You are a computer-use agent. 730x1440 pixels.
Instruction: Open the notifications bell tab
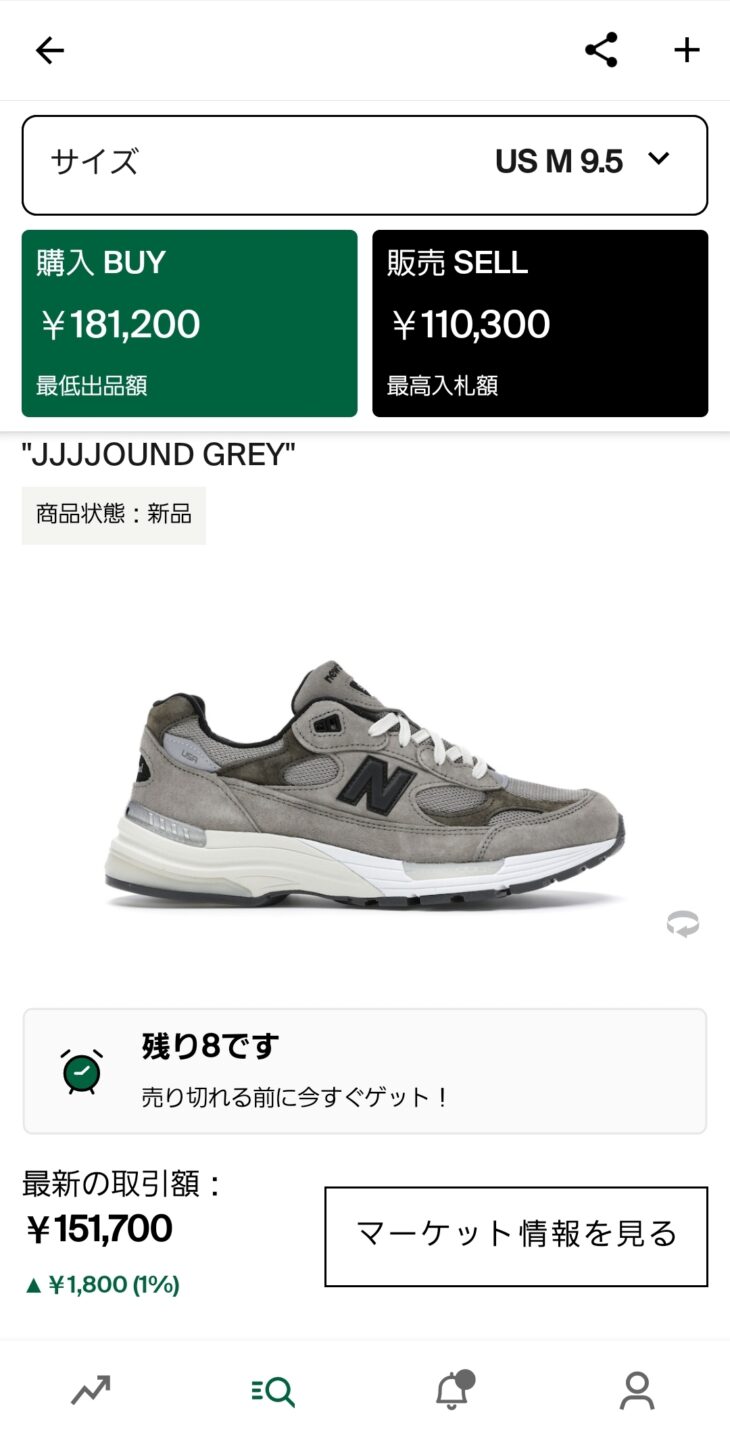pos(453,1390)
